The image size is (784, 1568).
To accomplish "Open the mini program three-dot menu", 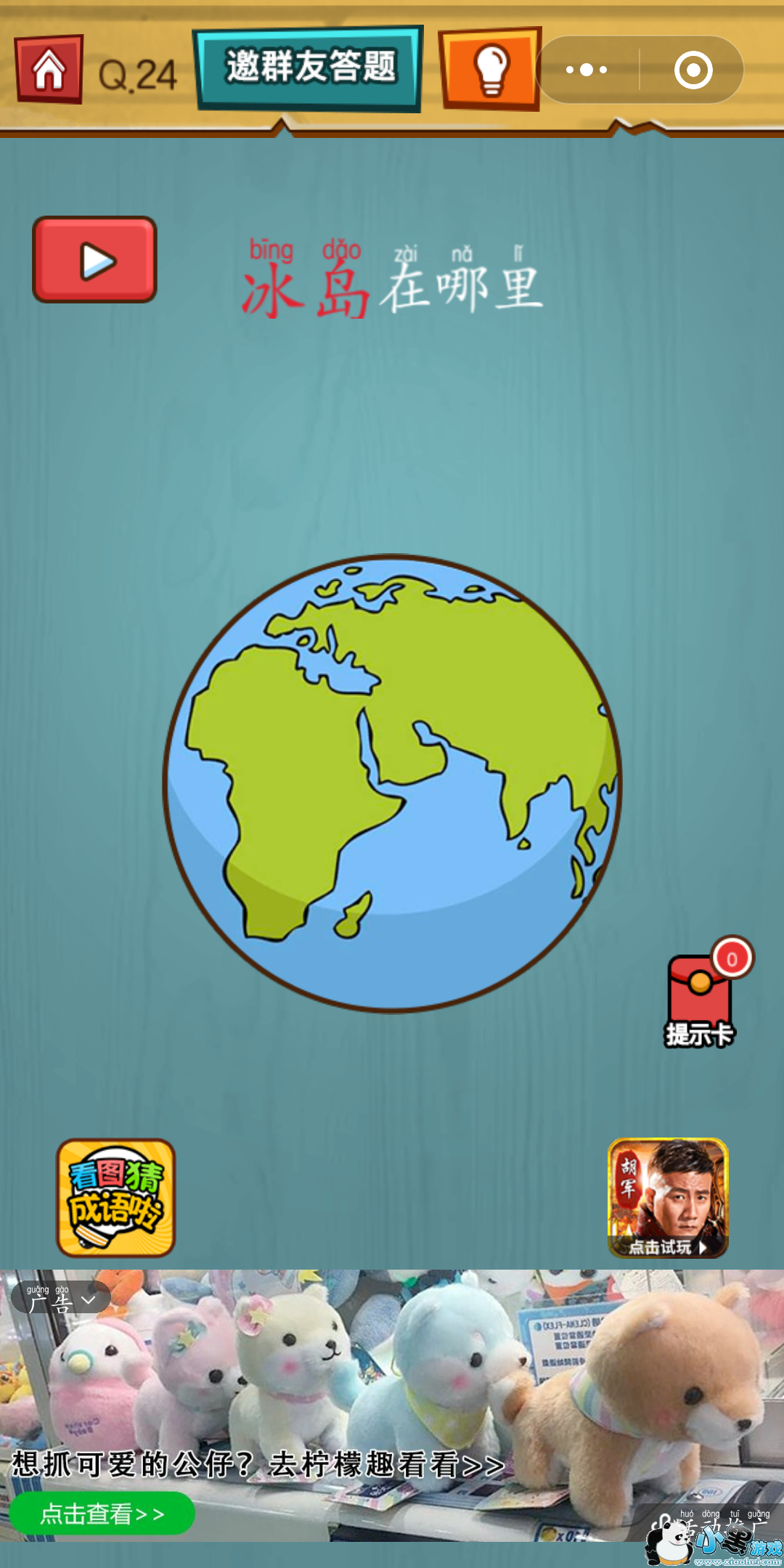I will 587,70.
